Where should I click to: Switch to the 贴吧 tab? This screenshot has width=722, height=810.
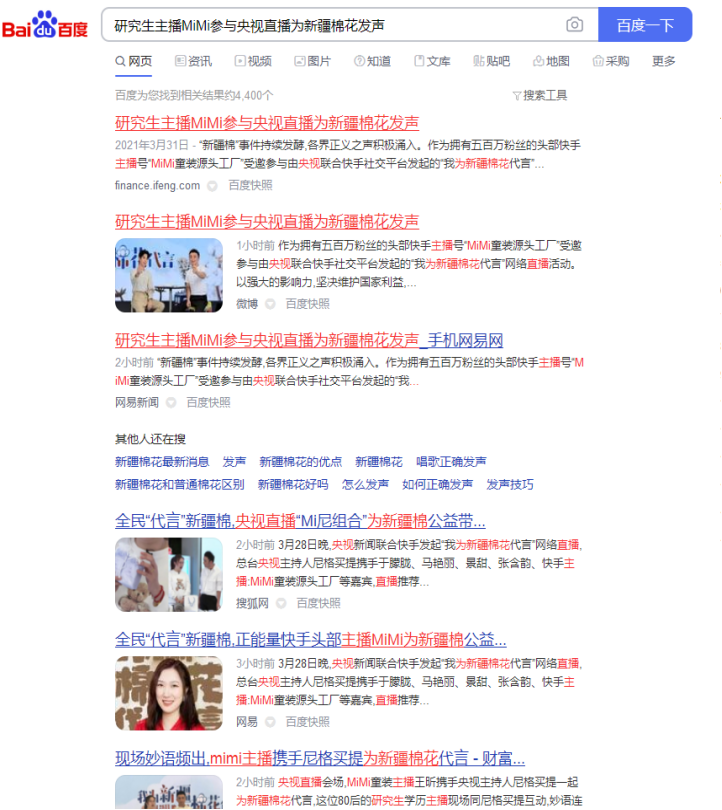[x=491, y=61]
